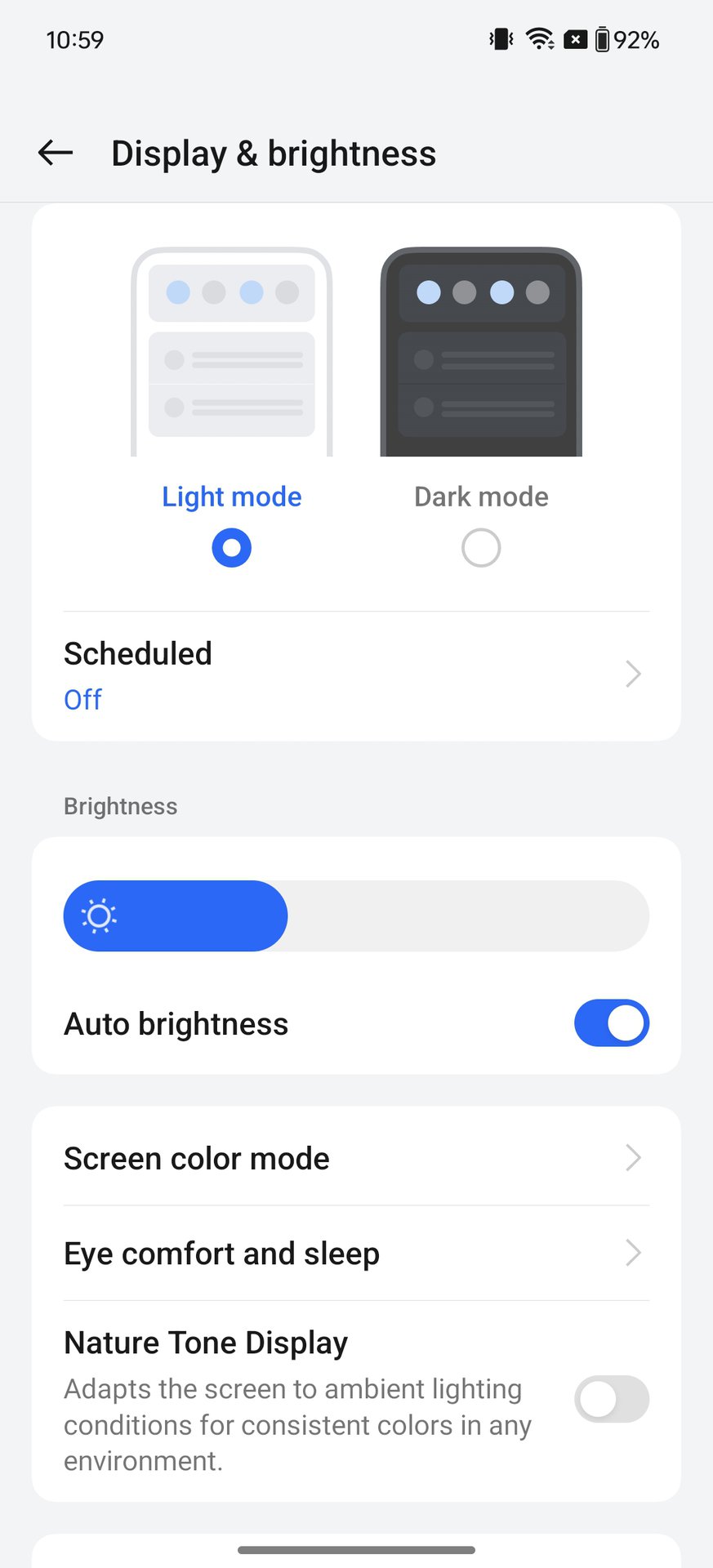713x1568 pixels.
Task: Select the Light mode radio button
Action: click(x=232, y=547)
